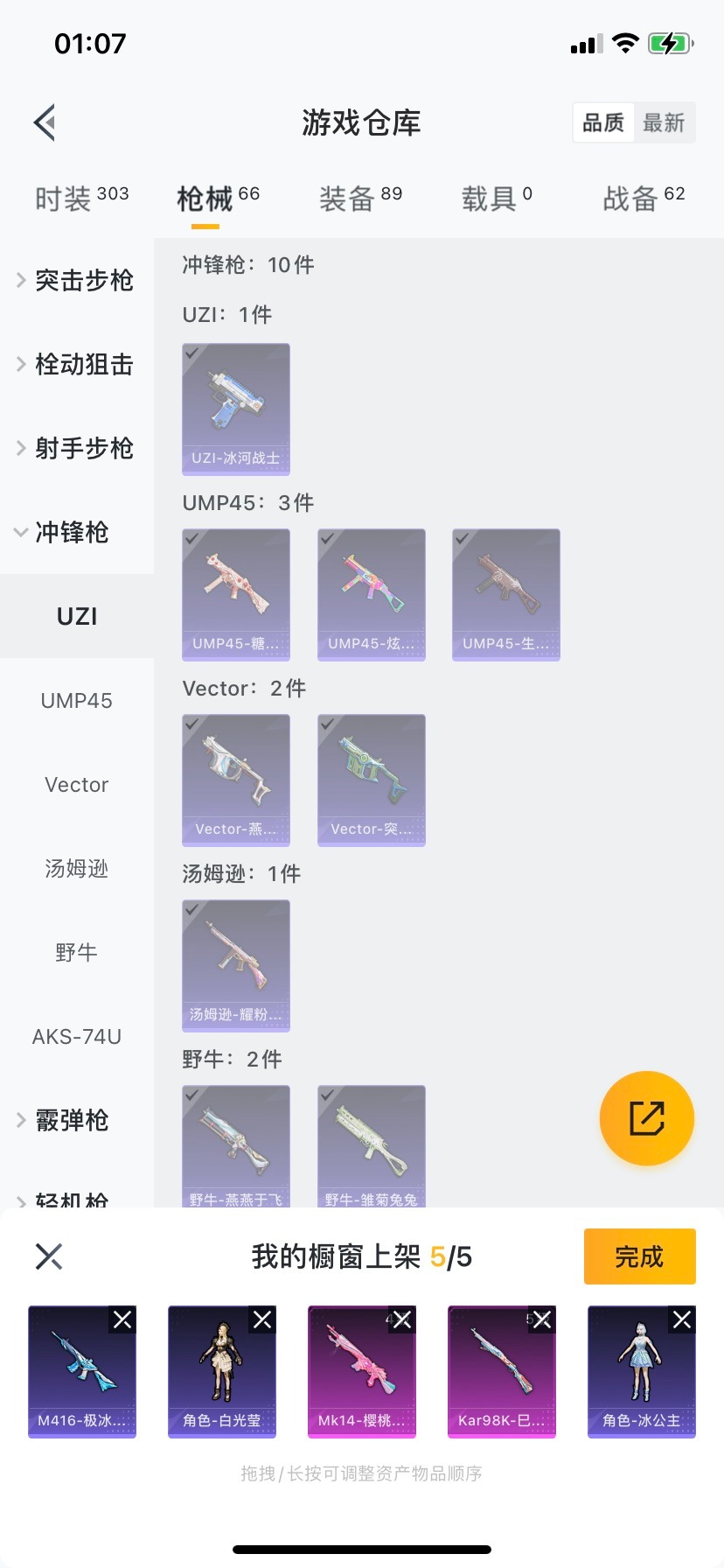
Task: Switch to the 装备 tab
Action: (x=360, y=199)
